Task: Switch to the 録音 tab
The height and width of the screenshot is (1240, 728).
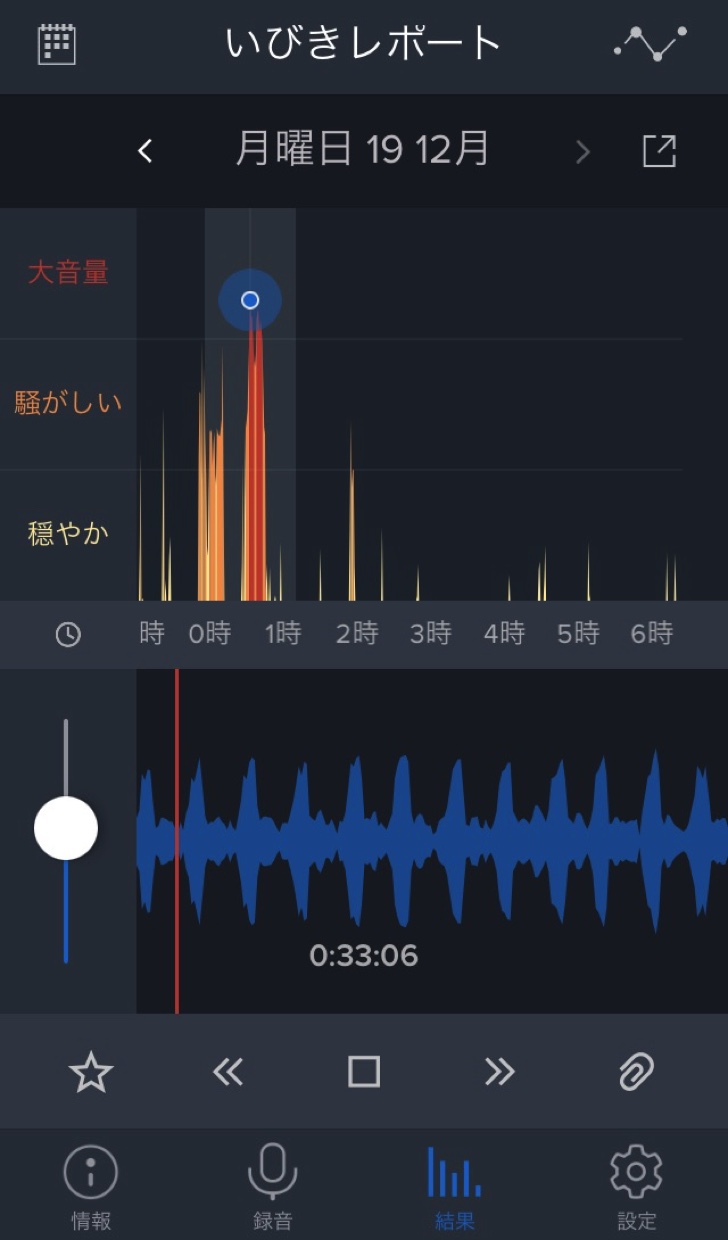Action: pos(273,1187)
